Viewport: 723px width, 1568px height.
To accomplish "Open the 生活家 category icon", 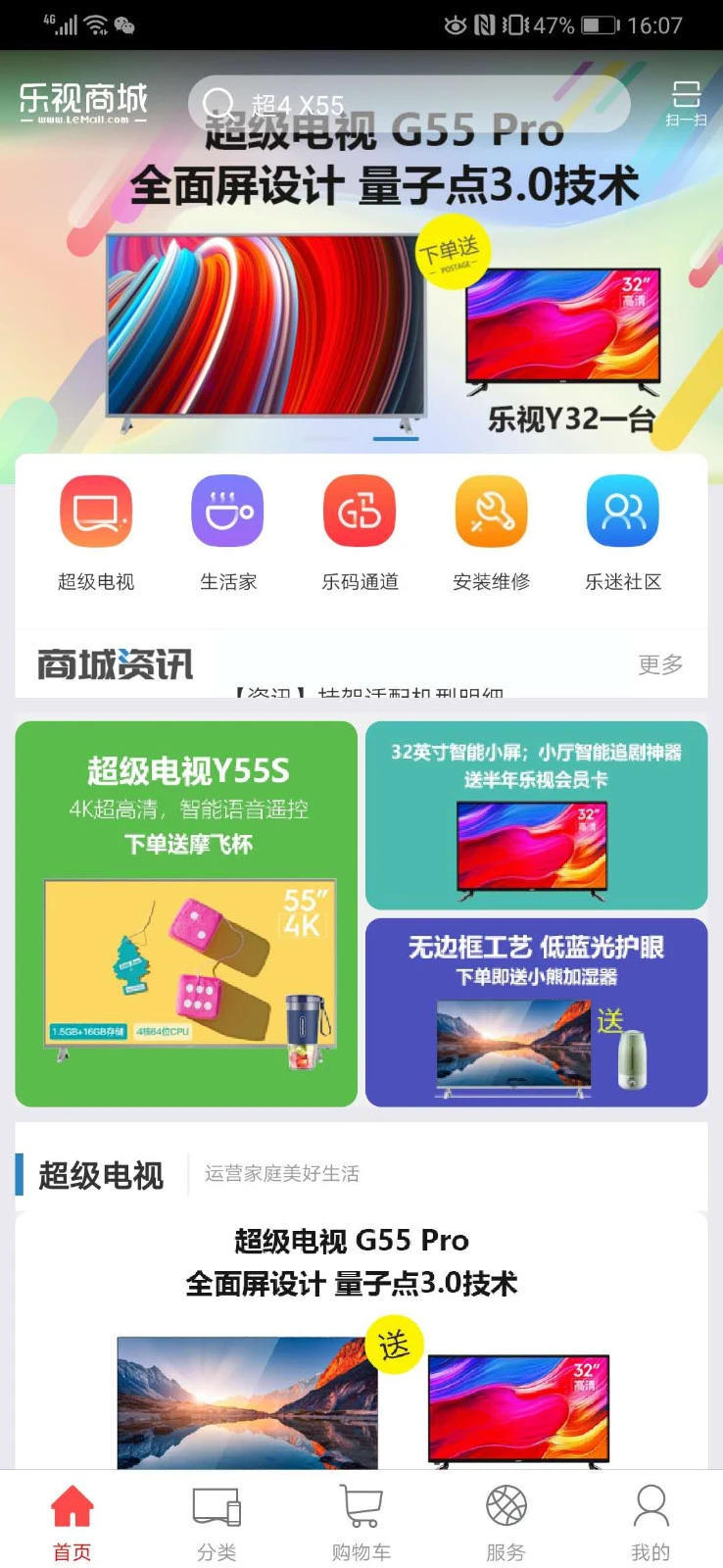I will (x=227, y=529).
